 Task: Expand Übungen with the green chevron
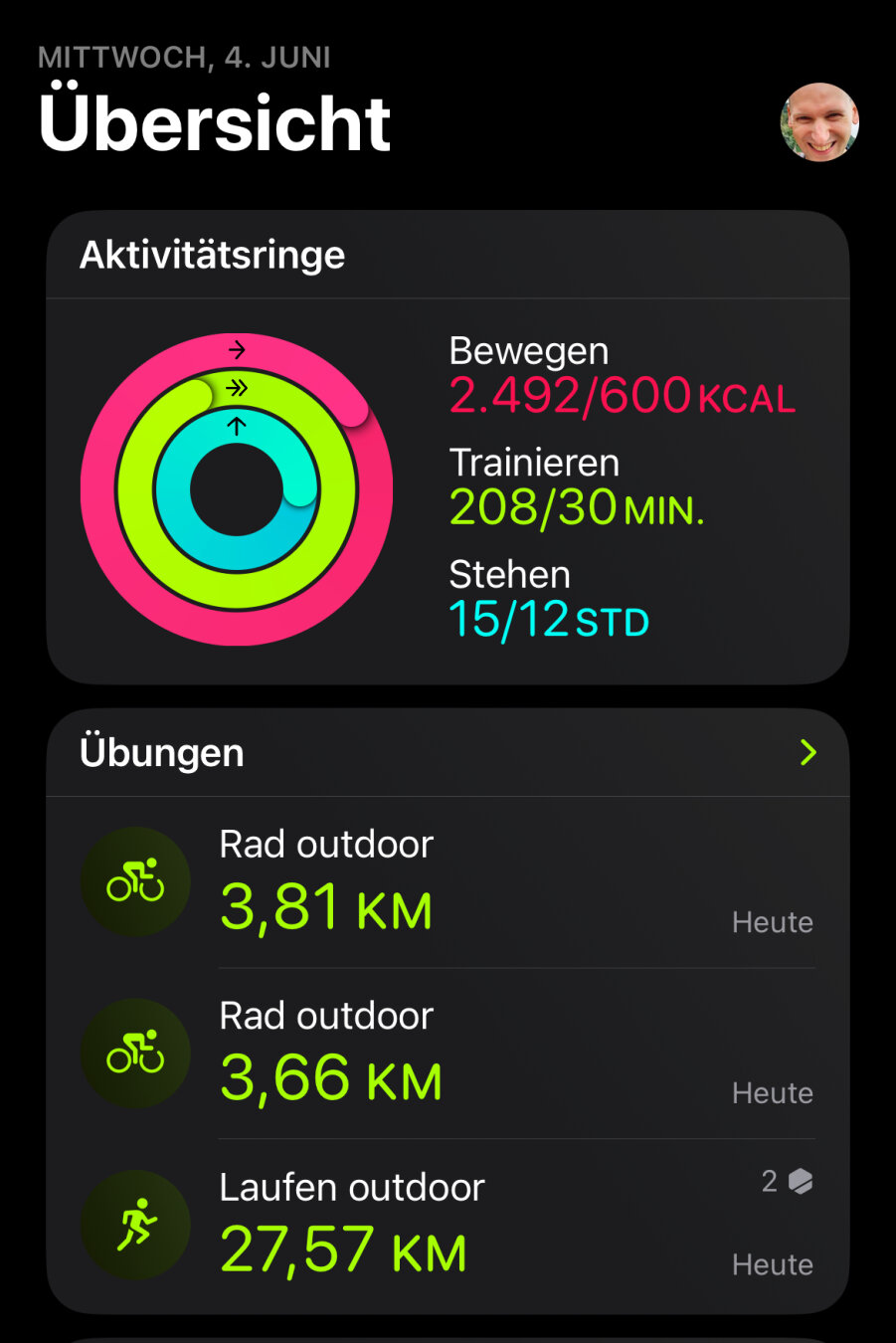807,753
